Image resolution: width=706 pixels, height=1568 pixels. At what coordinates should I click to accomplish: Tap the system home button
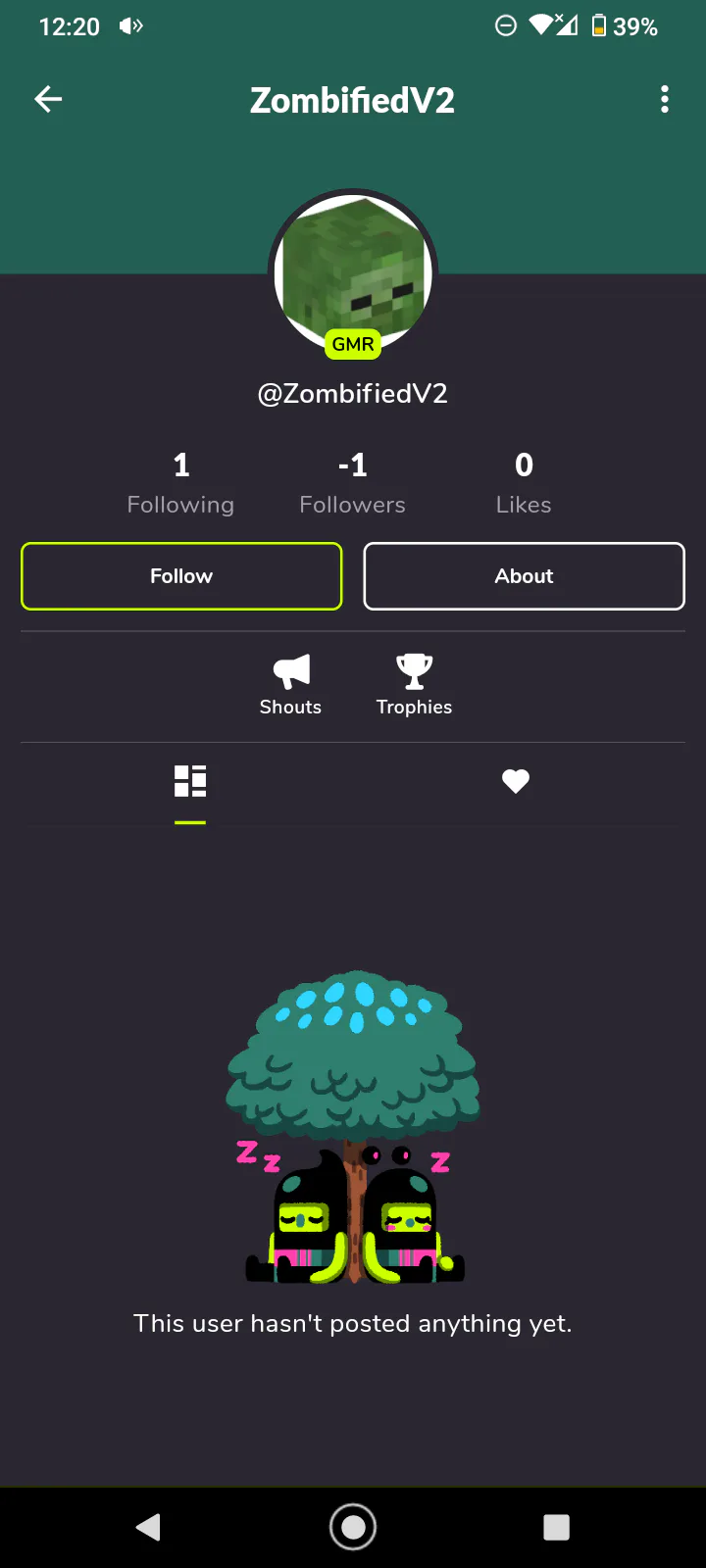[353, 1527]
